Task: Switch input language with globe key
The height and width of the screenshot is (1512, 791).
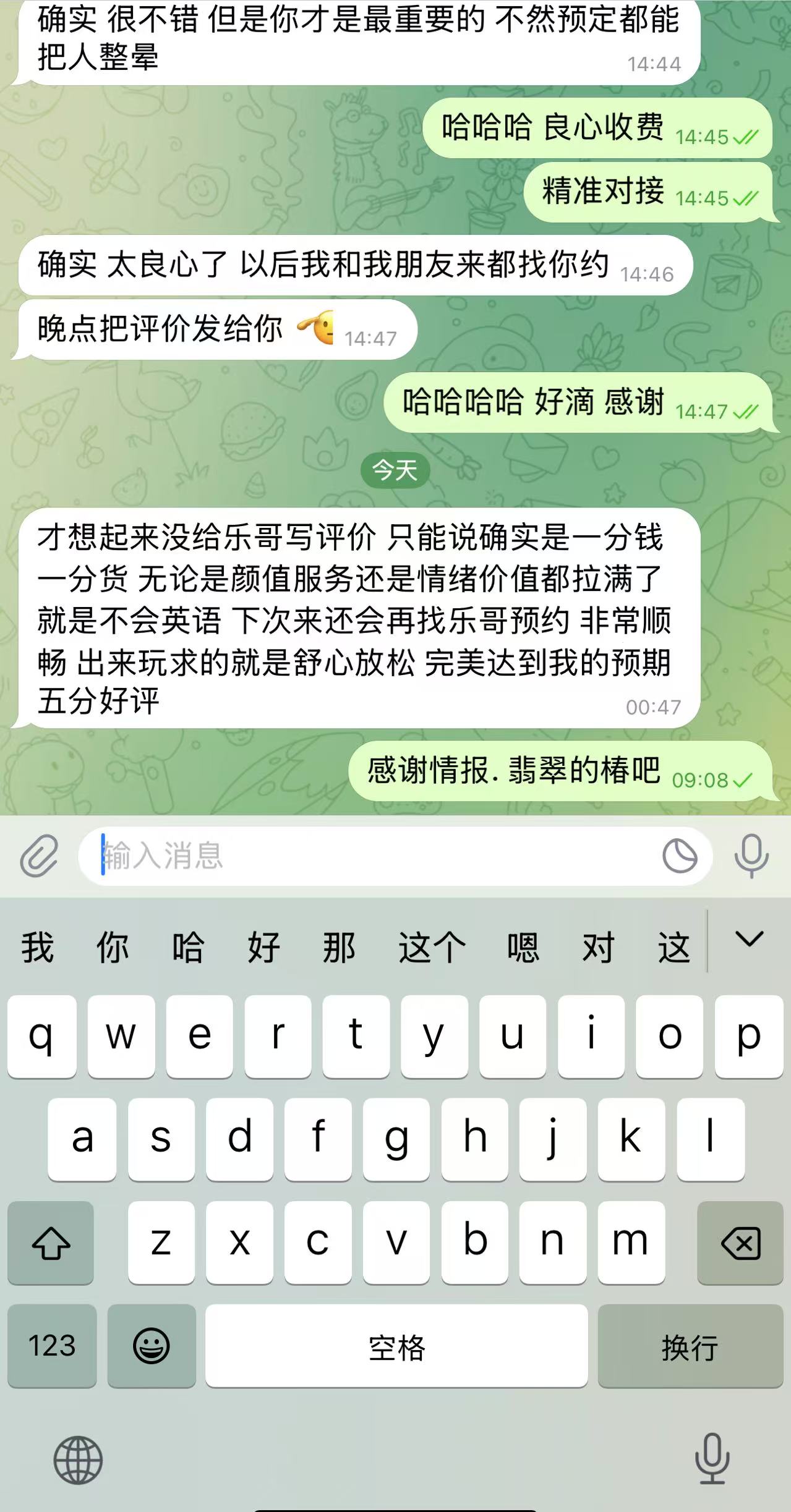Action: point(78,1460)
